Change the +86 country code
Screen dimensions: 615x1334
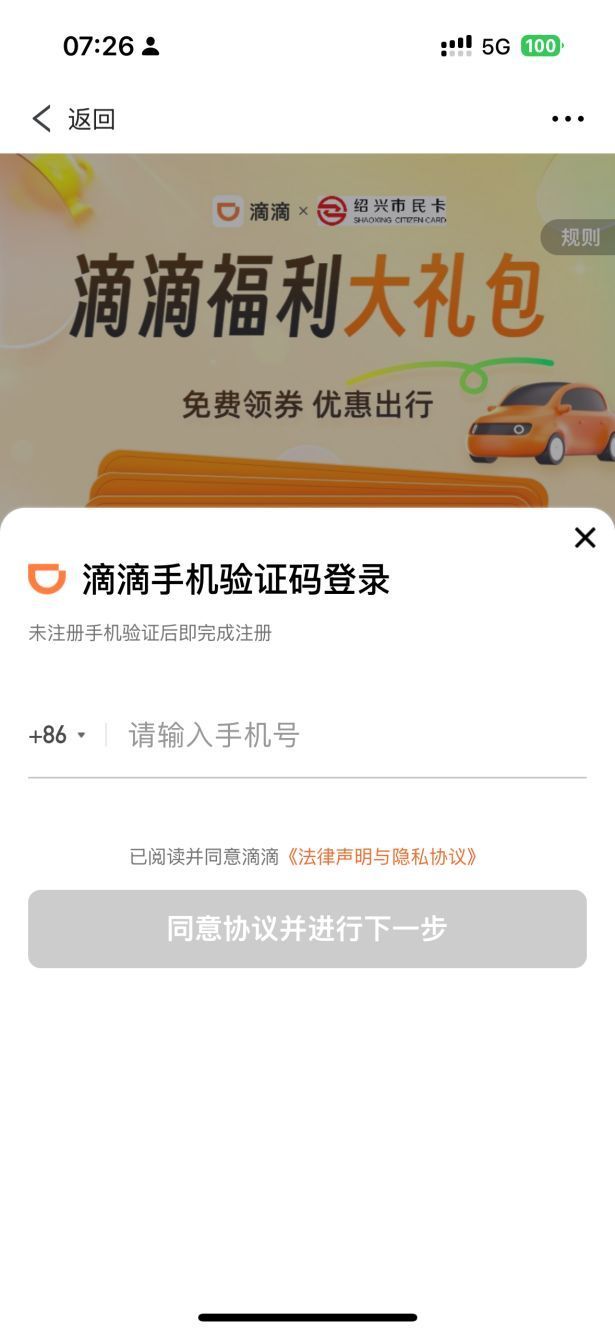point(57,735)
